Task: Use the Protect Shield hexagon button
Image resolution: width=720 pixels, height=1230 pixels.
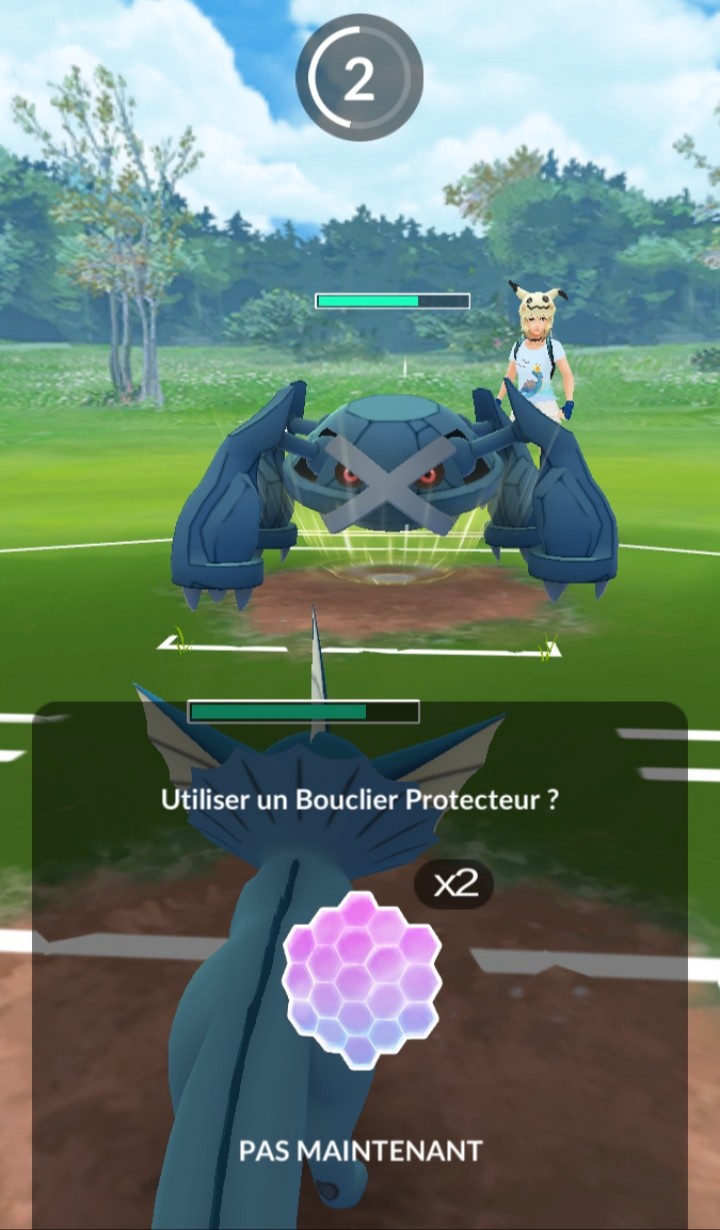Action: [x=361, y=979]
